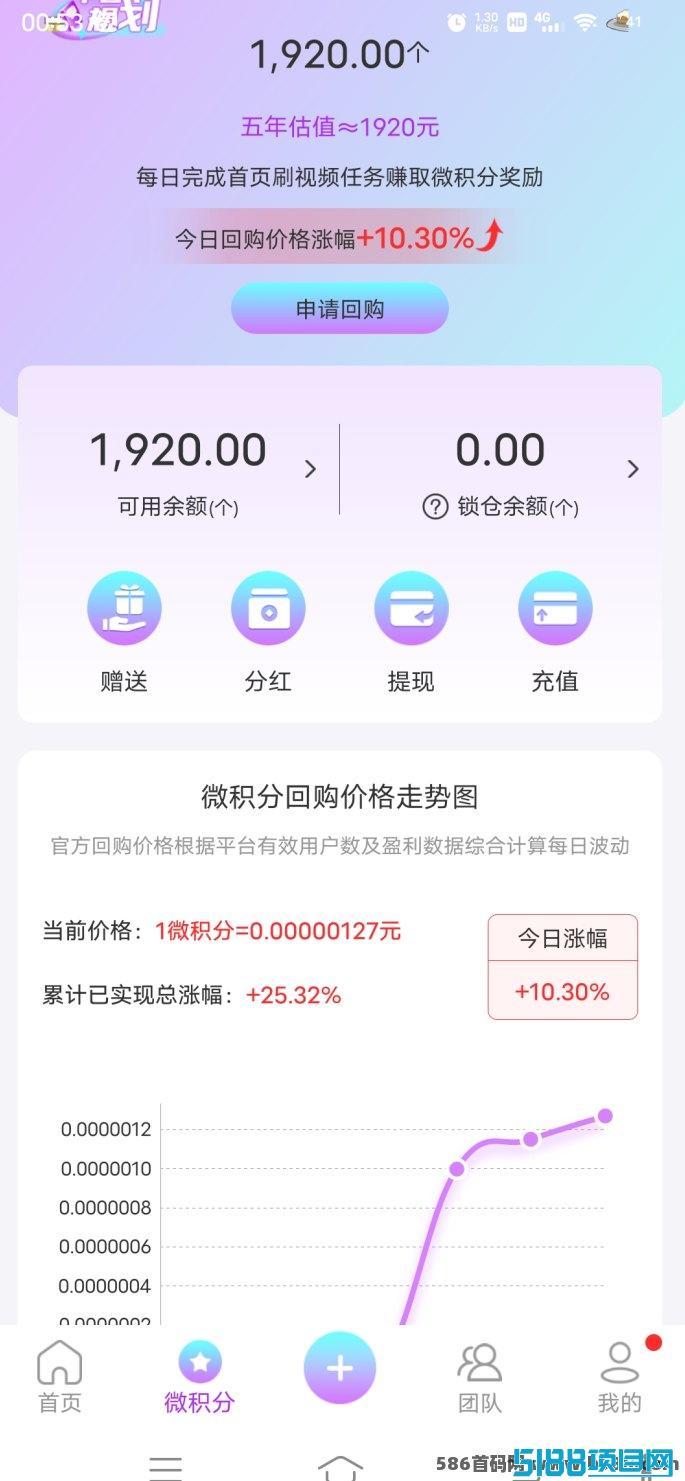Viewport: 685px width, 1481px height.
Task: Switch to the 团队 tab
Action: click(480, 1377)
